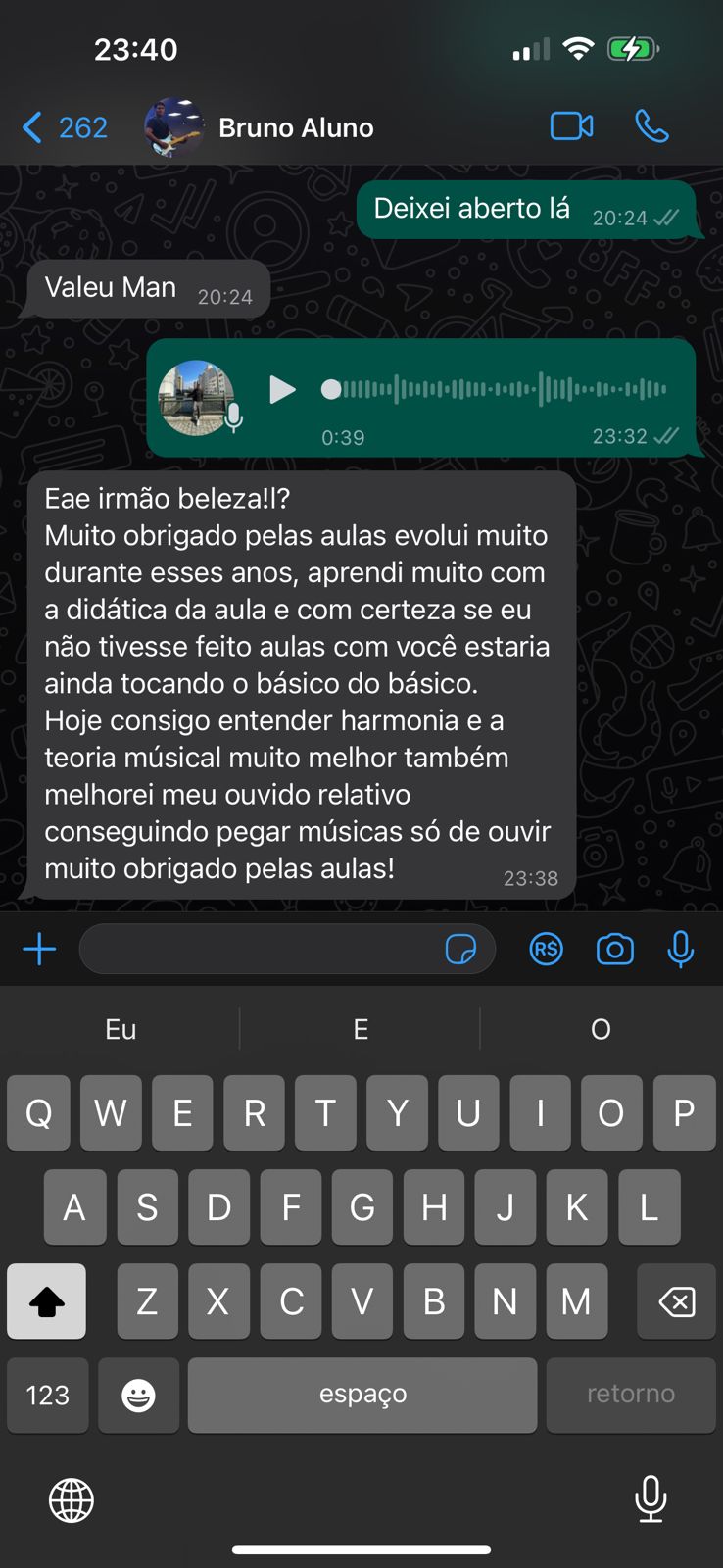Viewport: 723px width, 1568px height.
Task: Switch keyboard to numbers with 123
Action: click(x=47, y=1395)
